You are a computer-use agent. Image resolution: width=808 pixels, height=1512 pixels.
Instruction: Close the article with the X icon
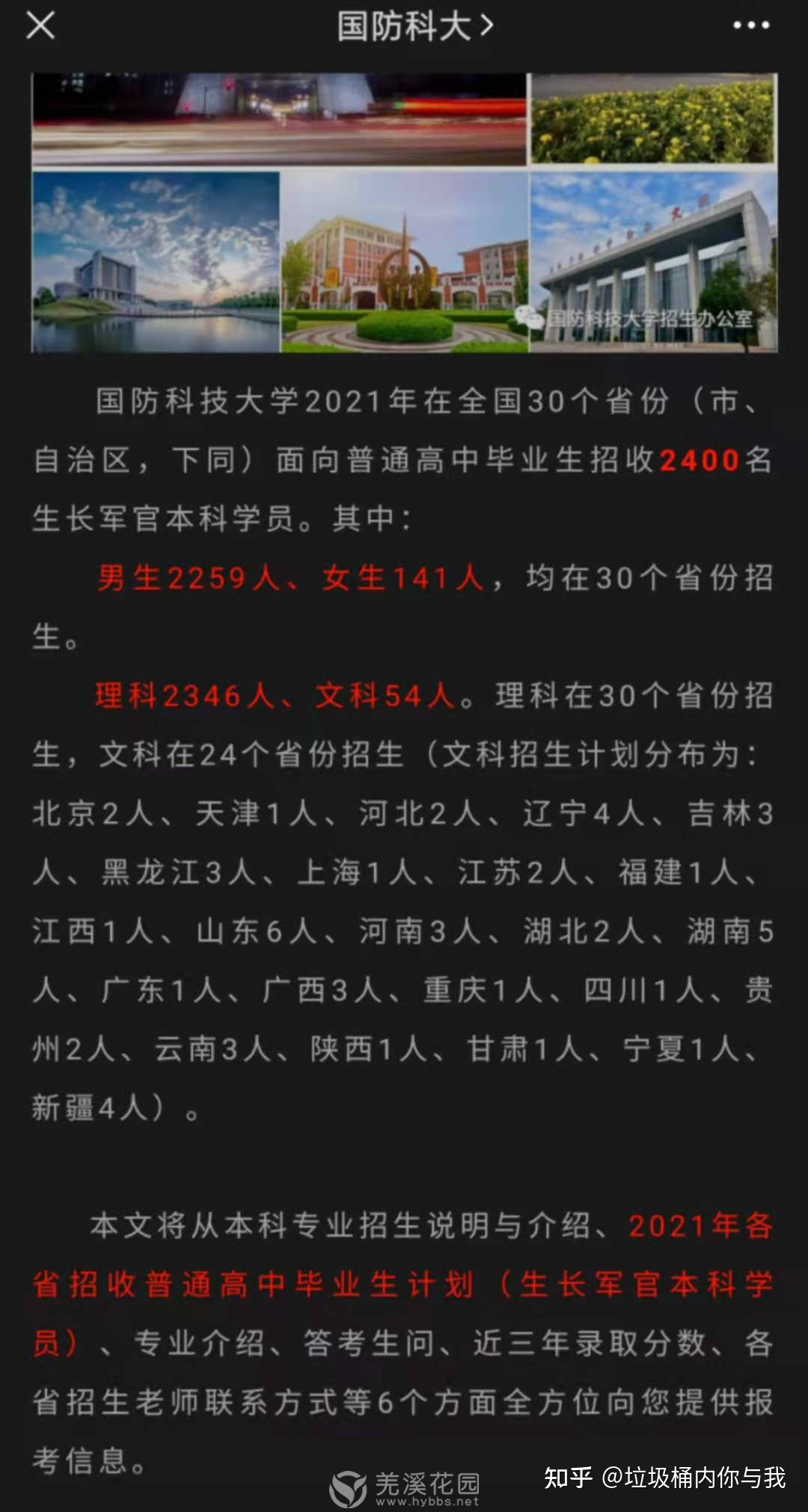pyautogui.click(x=40, y=25)
